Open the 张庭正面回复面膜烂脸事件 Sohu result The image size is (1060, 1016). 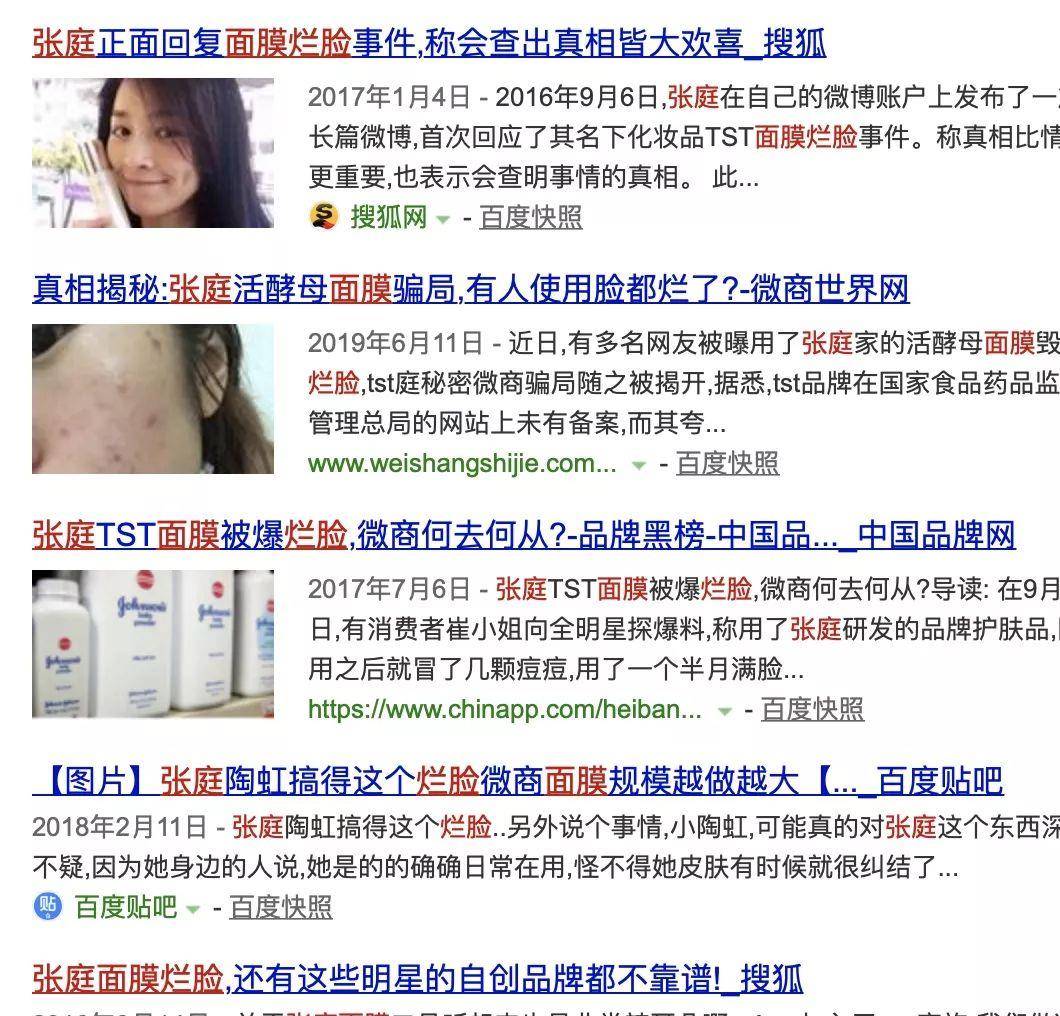click(428, 43)
